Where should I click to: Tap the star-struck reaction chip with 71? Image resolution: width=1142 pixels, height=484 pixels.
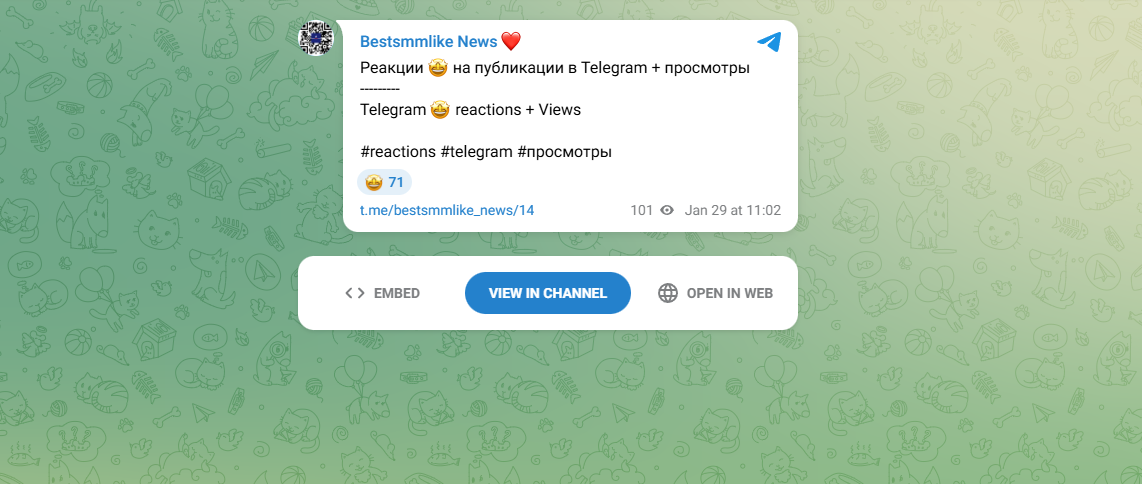pyautogui.click(x=385, y=182)
